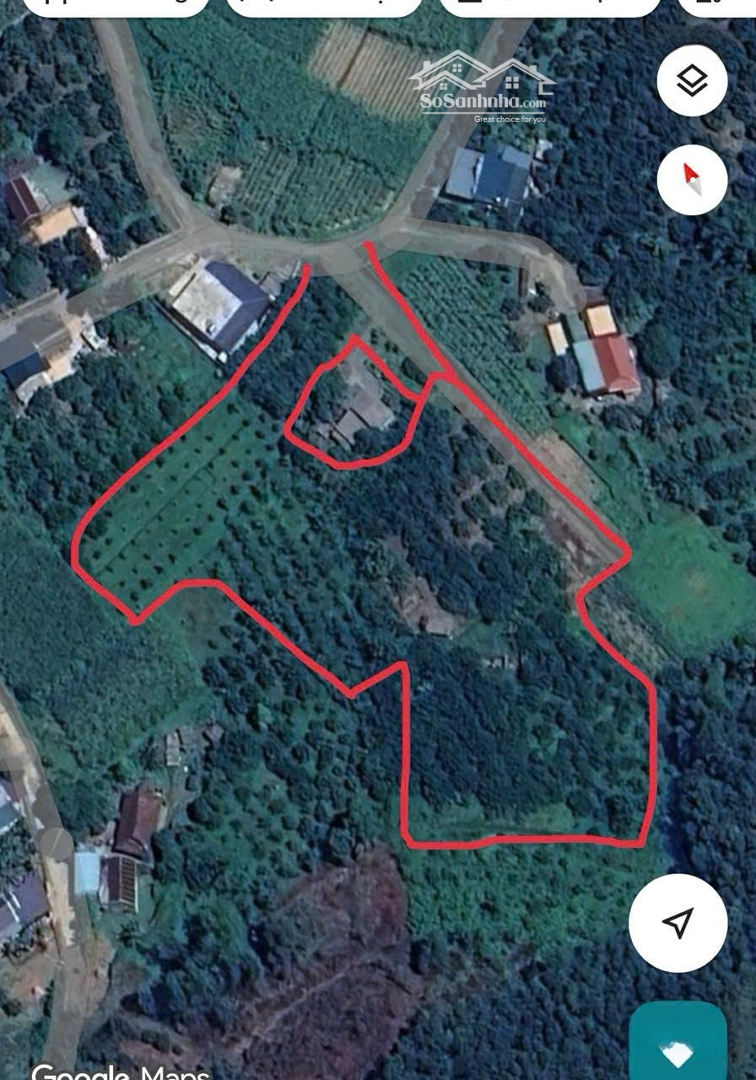The width and height of the screenshot is (756, 1080).
Task: Open directions with the teal button
Action: click(678, 1045)
